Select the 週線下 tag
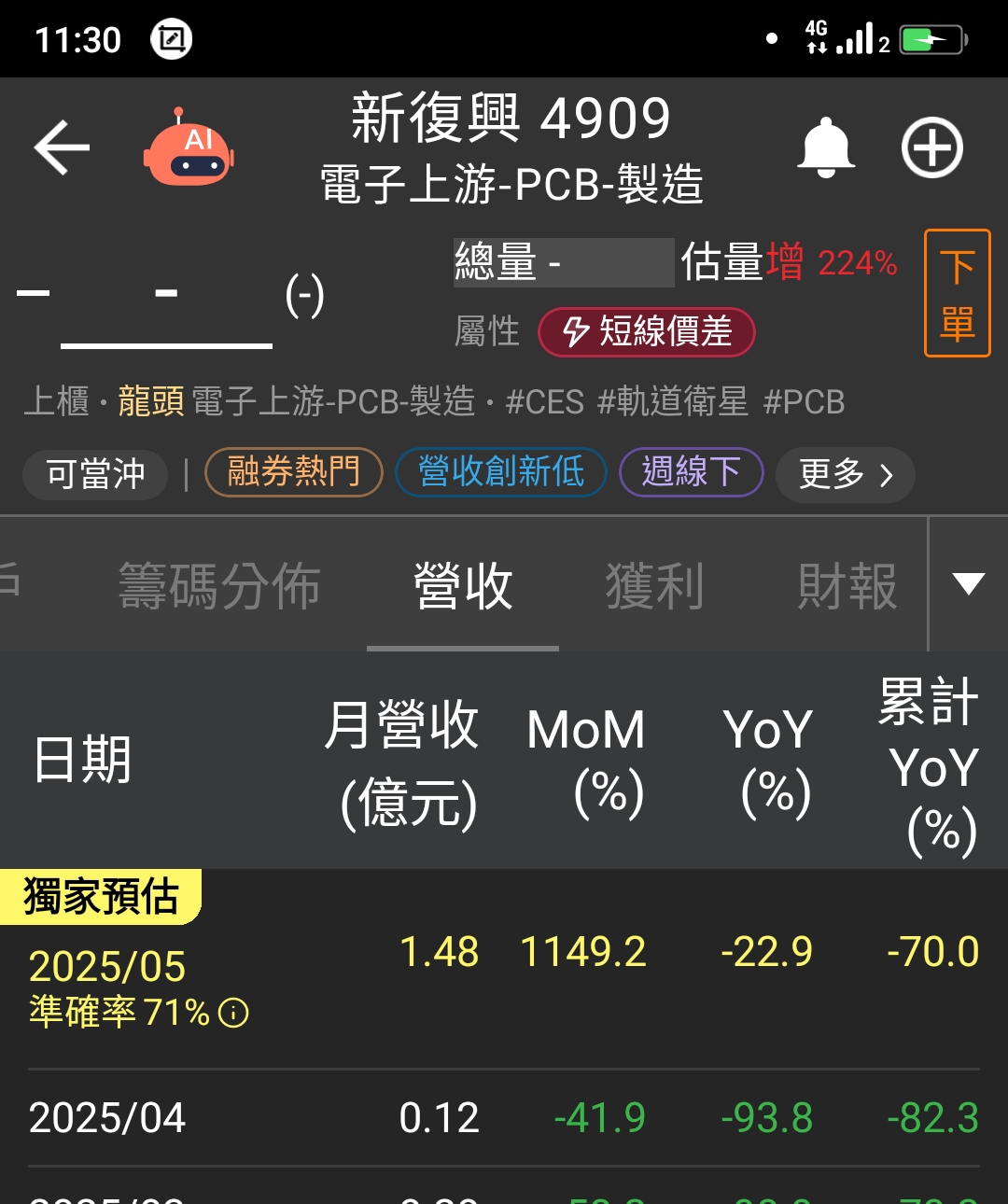The height and width of the screenshot is (1204, 1008). (x=691, y=472)
